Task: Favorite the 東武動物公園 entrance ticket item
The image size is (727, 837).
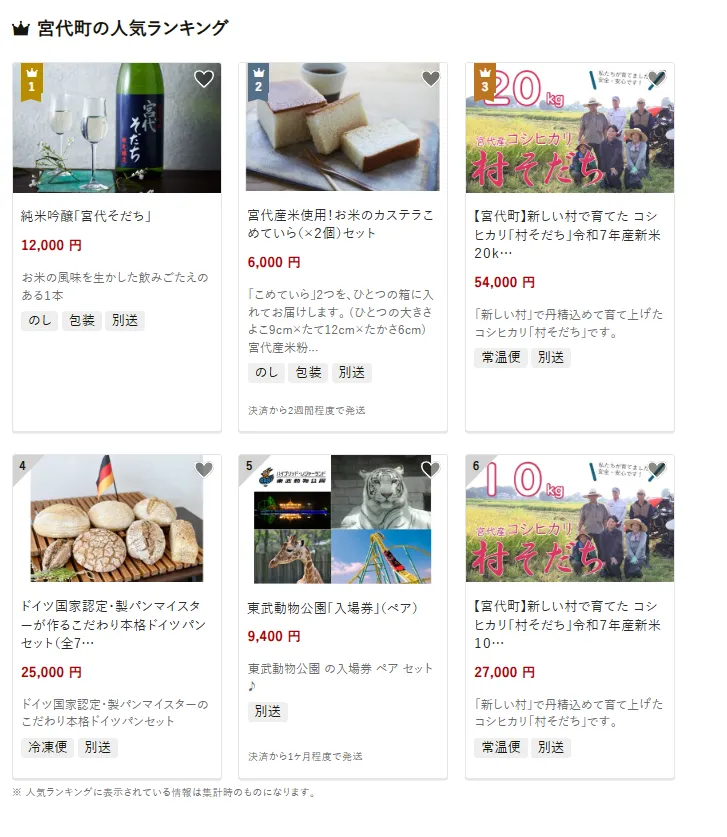Action: 431,470
